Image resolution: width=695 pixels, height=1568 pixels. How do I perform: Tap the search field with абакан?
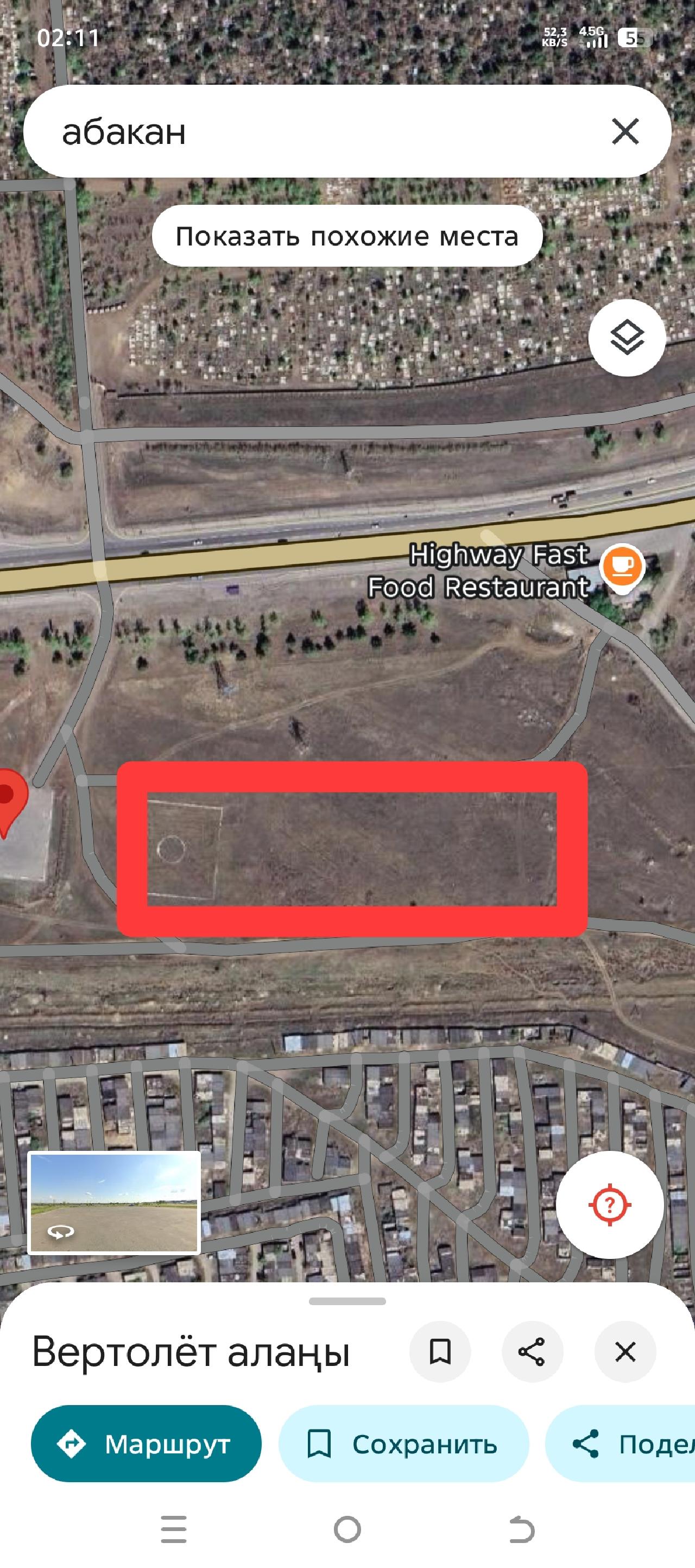click(304, 131)
